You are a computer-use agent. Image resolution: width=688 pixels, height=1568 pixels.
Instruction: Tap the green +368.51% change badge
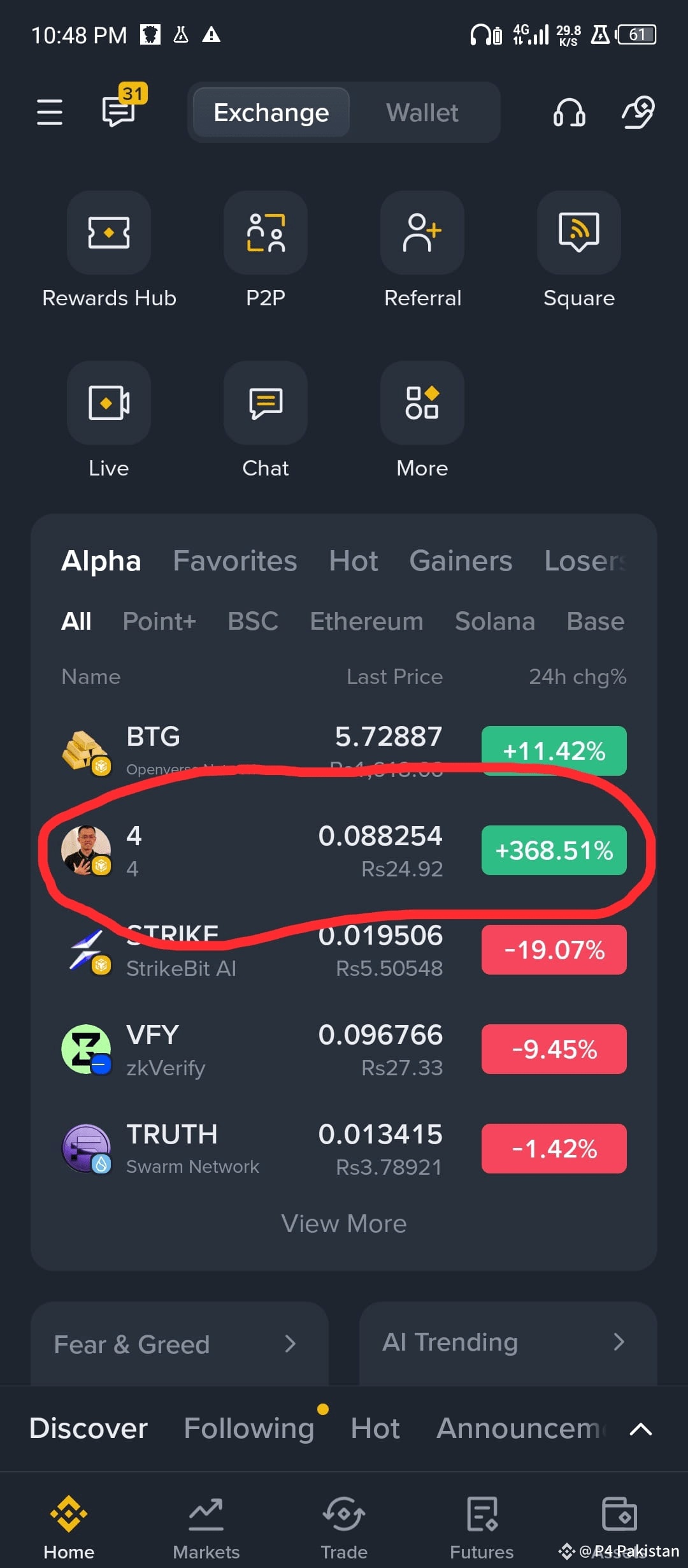553,850
